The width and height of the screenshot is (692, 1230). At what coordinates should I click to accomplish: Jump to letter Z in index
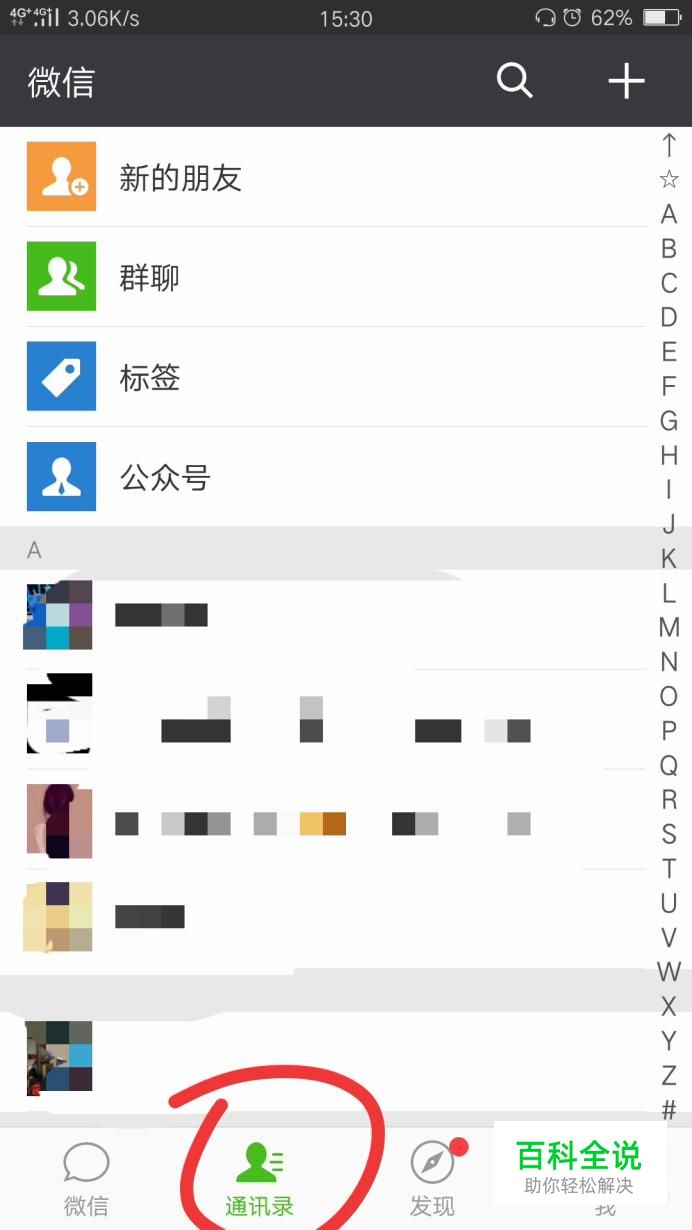(669, 1075)
